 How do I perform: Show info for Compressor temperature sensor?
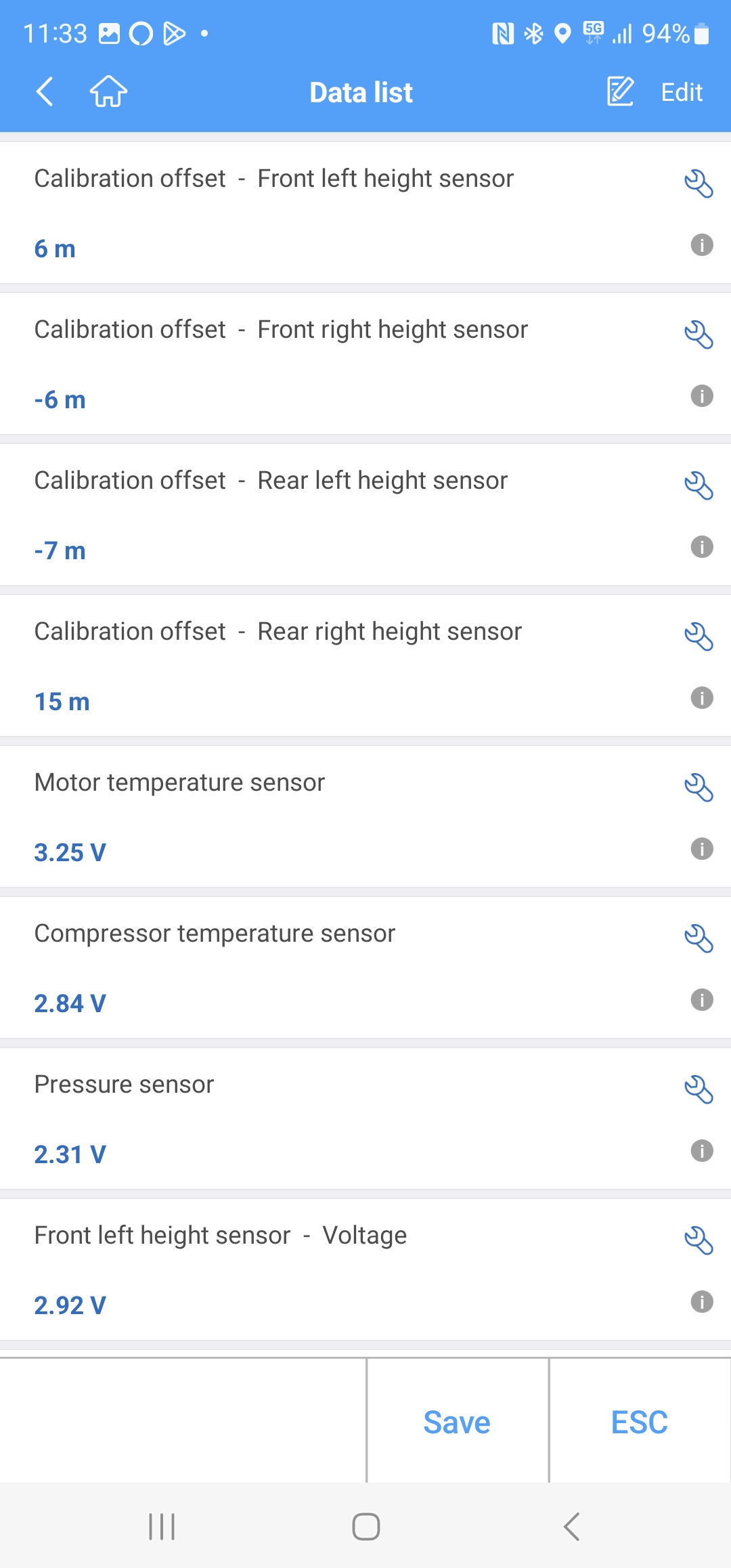pos(702,999)
